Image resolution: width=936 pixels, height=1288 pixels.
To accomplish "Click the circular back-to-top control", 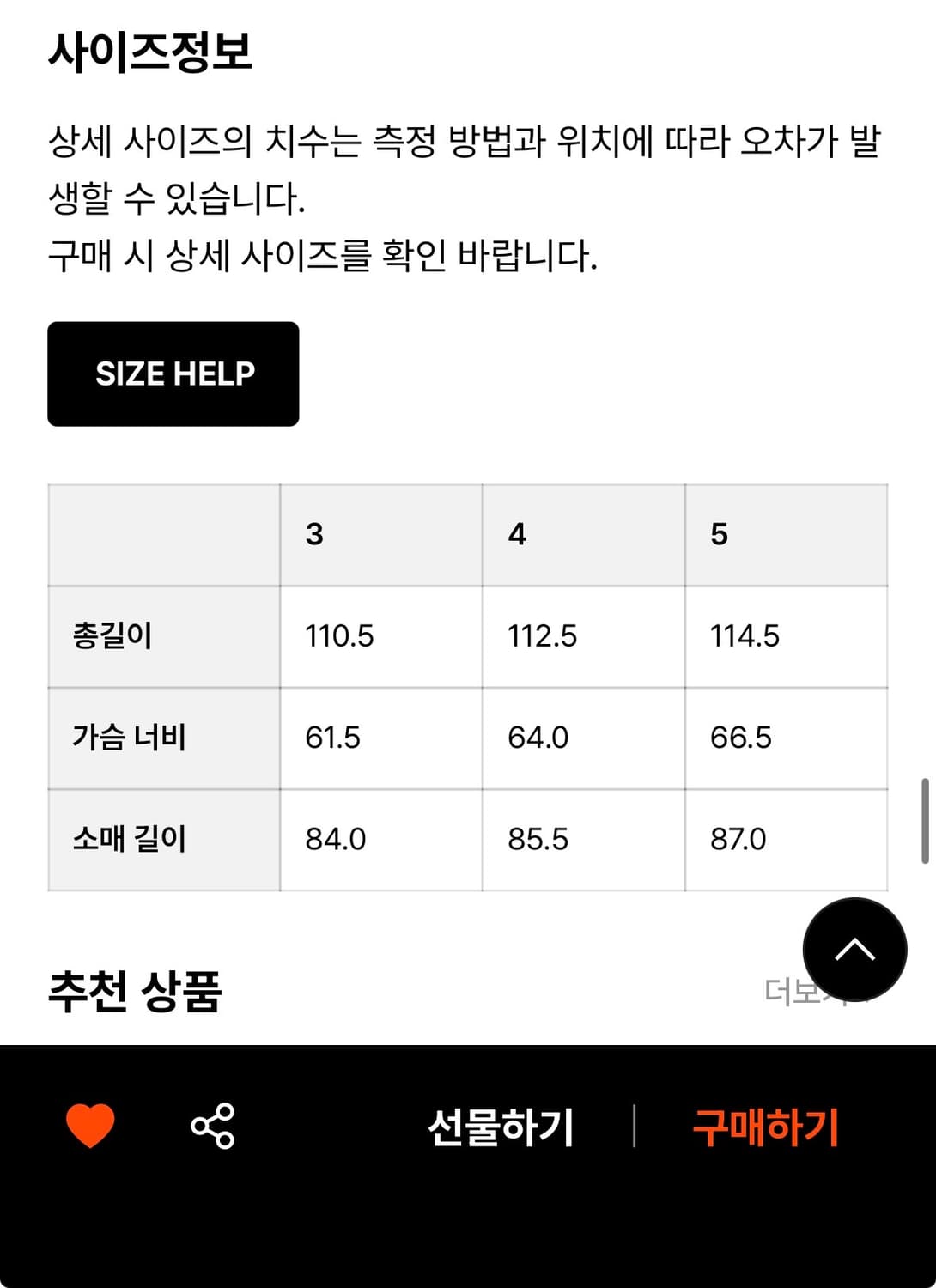I will (853, 949).
